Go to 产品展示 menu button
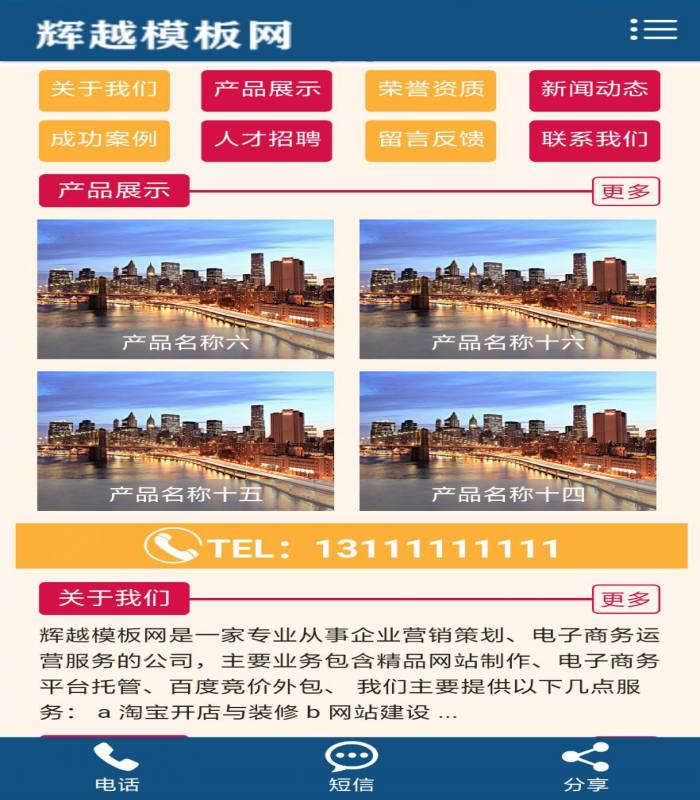Image resolution: width=700 pixels, height=800 pixels. click(267, 89)
